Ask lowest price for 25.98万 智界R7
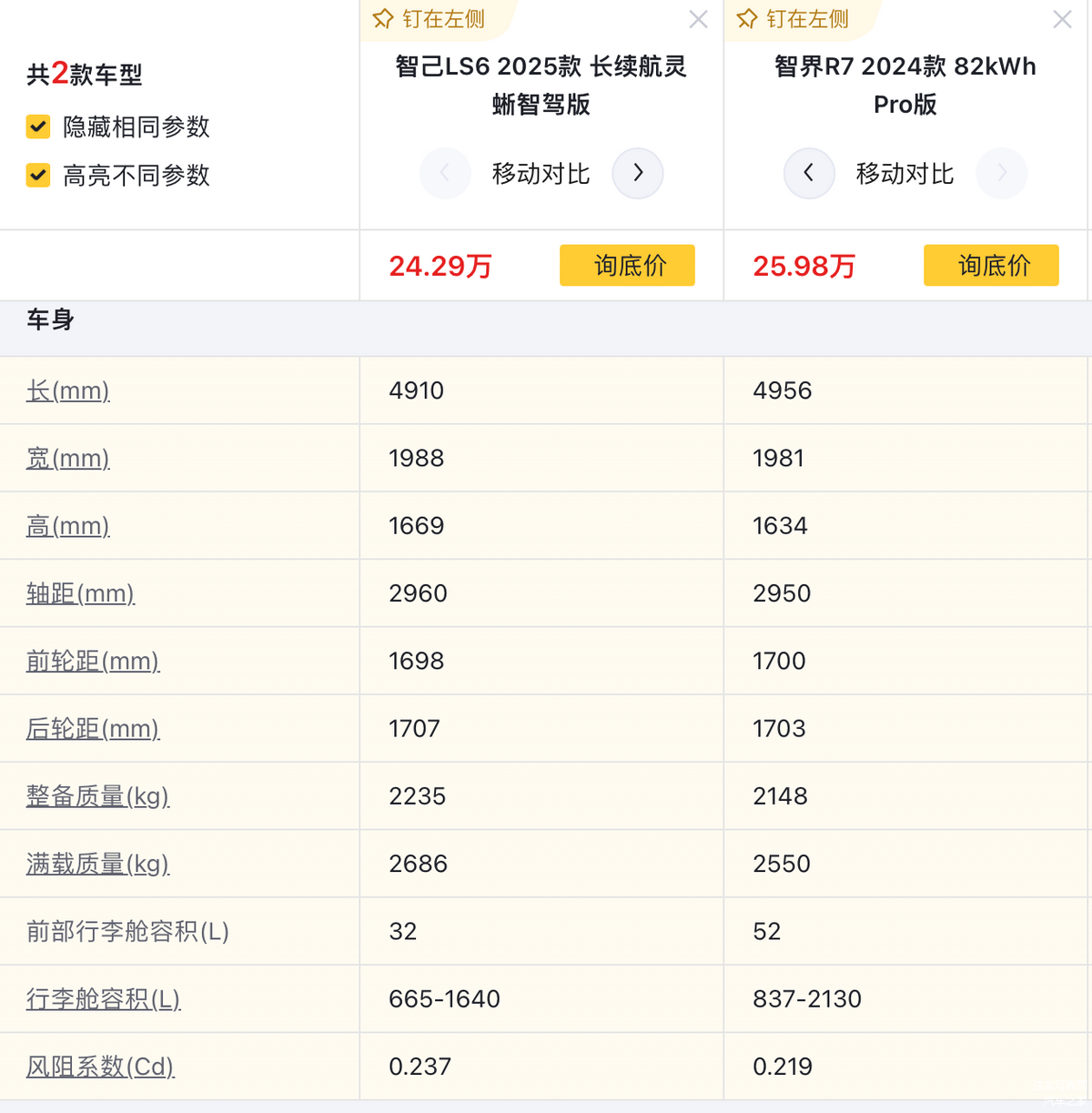1092x1113 pixels. tap(991, 266)
